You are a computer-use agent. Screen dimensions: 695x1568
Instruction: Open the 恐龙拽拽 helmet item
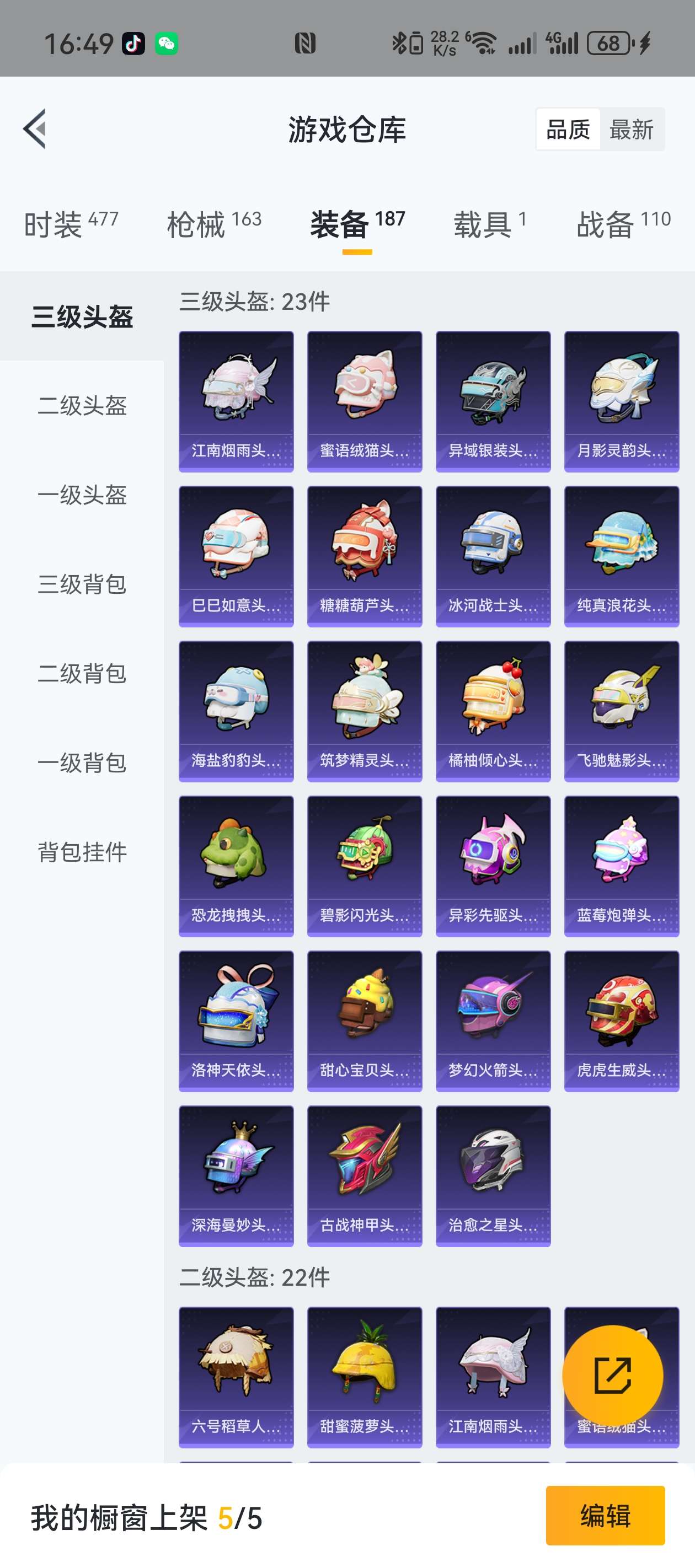click(236, 866)
